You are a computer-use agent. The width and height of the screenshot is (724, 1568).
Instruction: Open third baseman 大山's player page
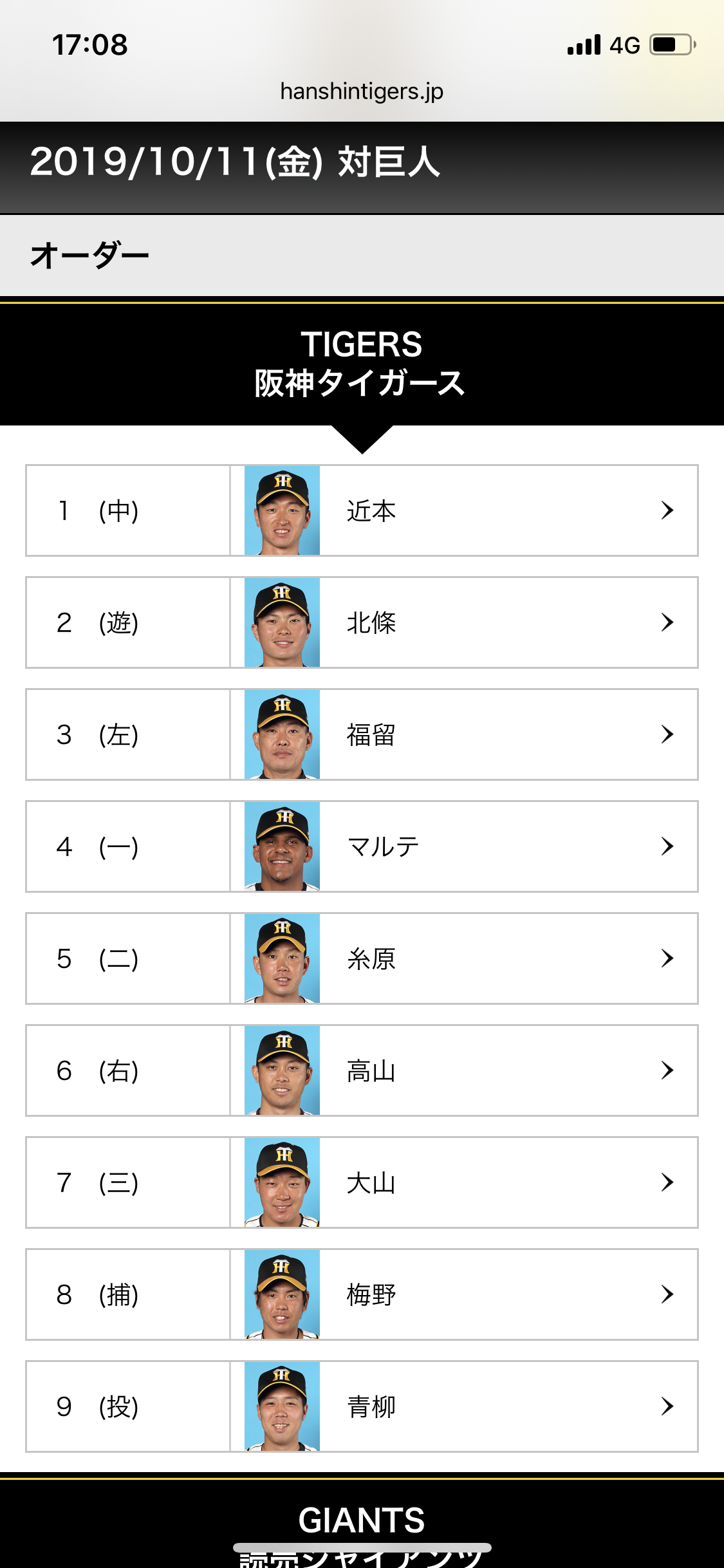(x=362, y=1182)
